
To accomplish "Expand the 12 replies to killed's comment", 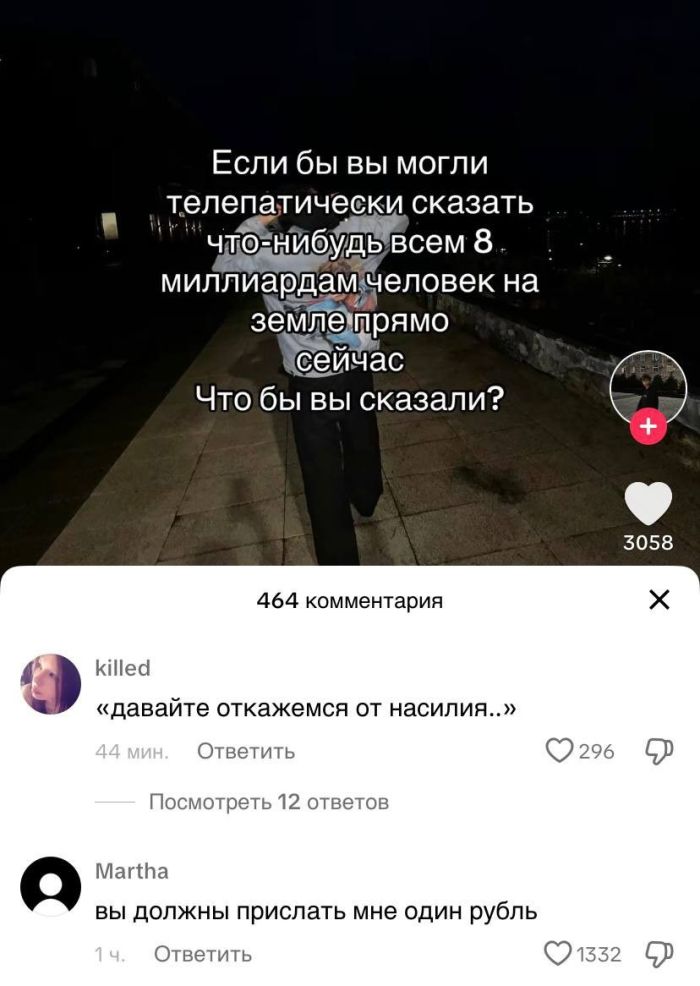I will tap(268, 802).
